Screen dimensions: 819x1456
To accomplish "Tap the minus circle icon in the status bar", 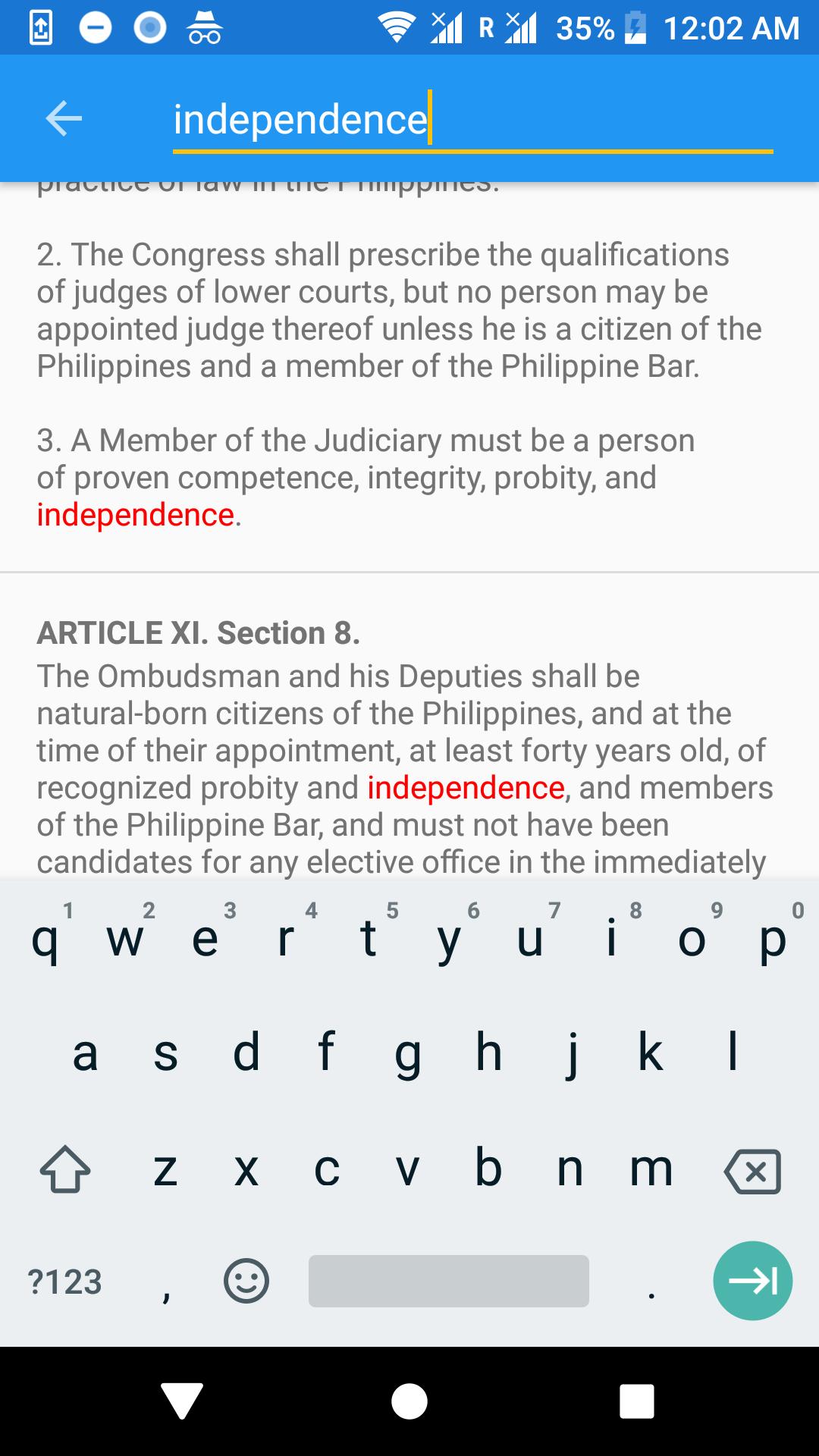I will (93, 27).
